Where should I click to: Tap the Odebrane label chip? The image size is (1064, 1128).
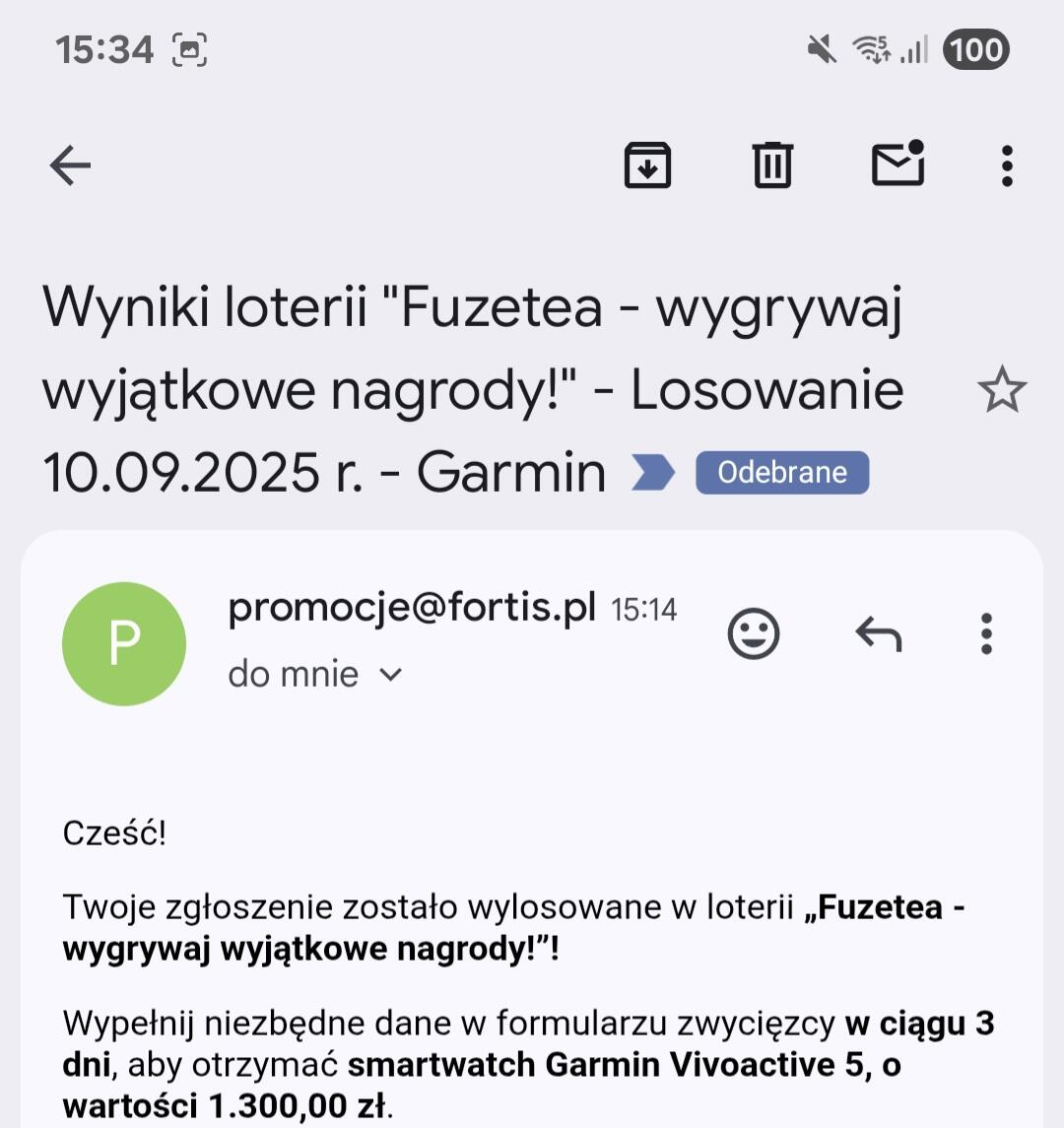pos(782,473)
